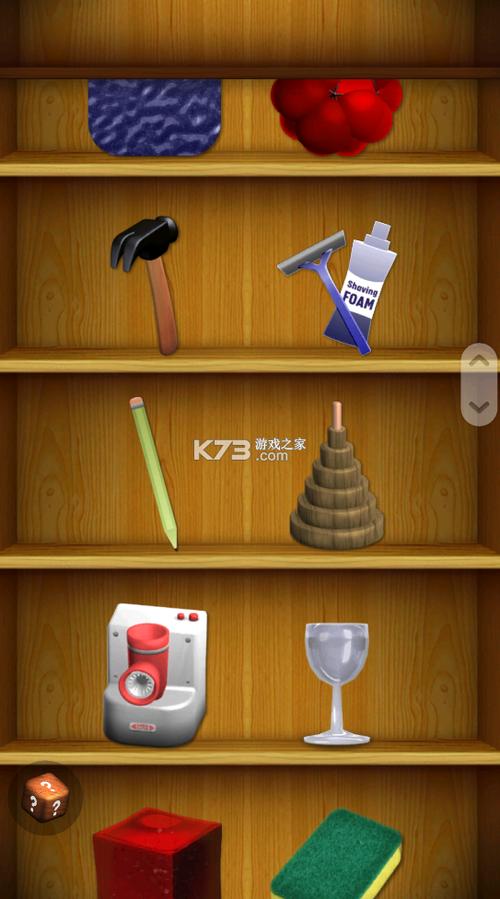Open the red tomatoes item
This screenshot has height=899, width=500.
(x=337, y=117)
